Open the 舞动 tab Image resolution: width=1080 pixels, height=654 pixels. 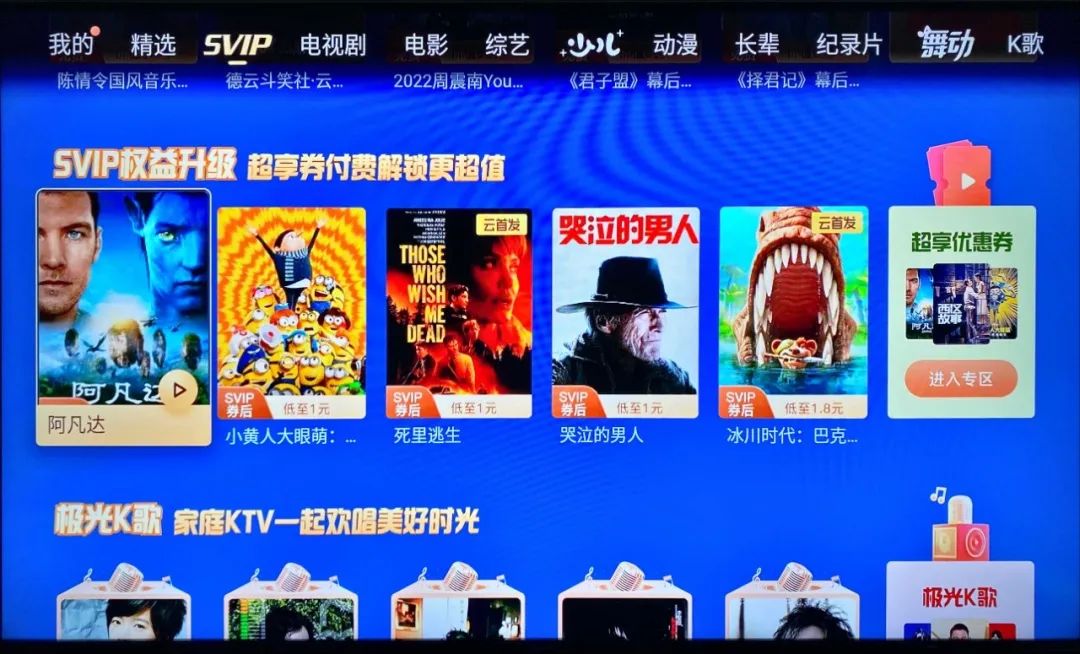946,44
